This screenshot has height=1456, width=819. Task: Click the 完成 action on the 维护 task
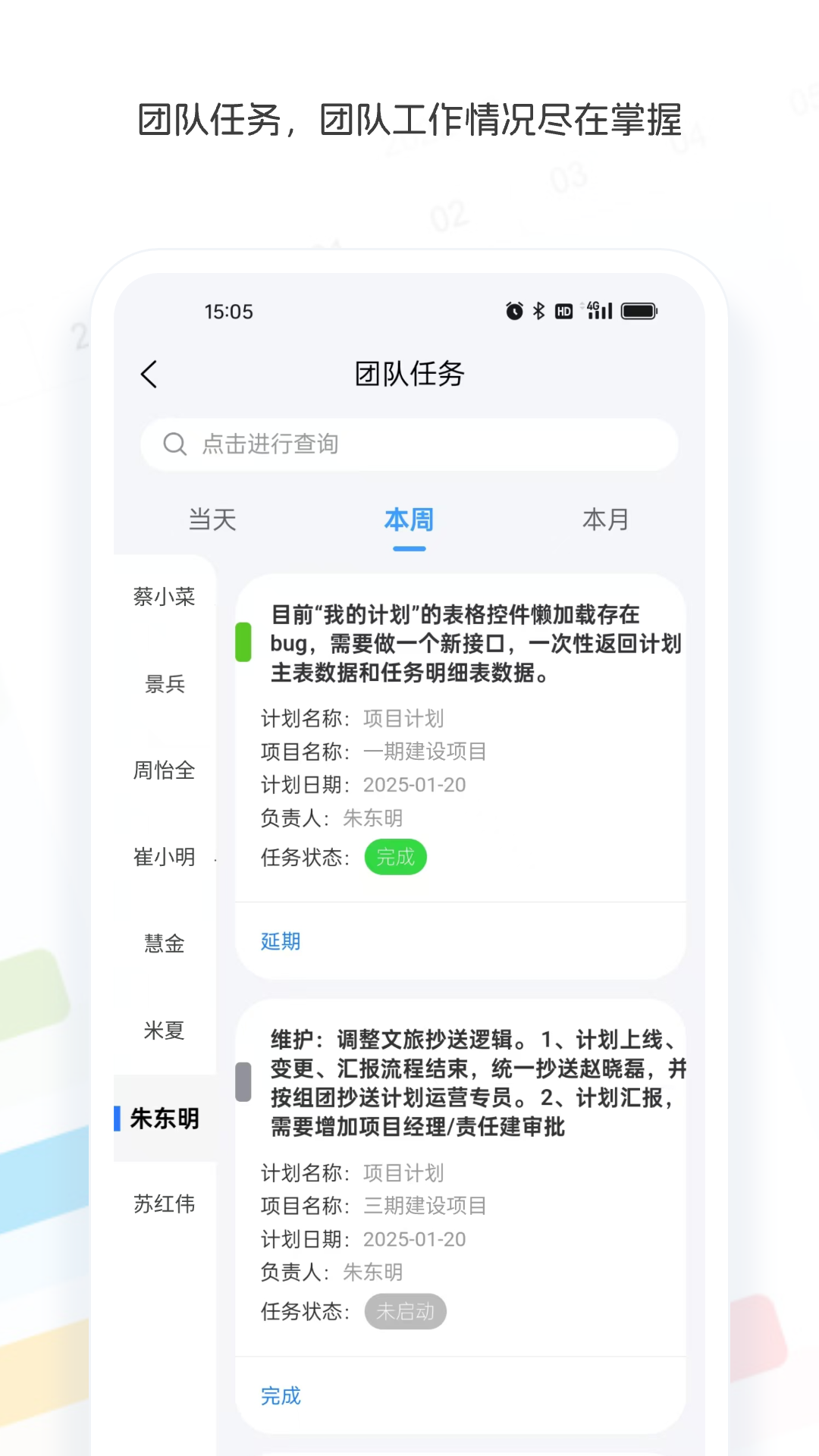tap(281, 1396)
